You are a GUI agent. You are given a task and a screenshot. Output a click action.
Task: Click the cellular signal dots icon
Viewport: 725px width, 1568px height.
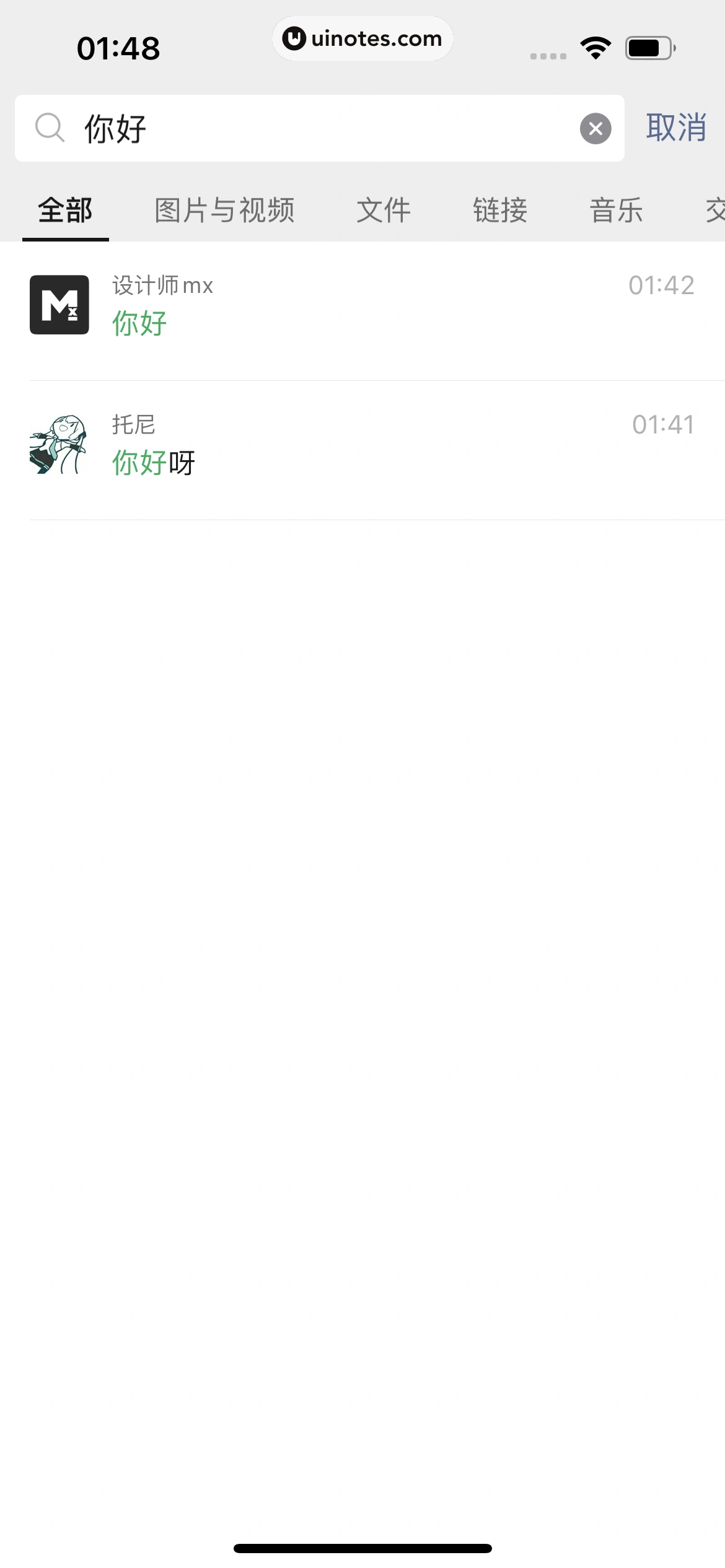coord(548,56)
